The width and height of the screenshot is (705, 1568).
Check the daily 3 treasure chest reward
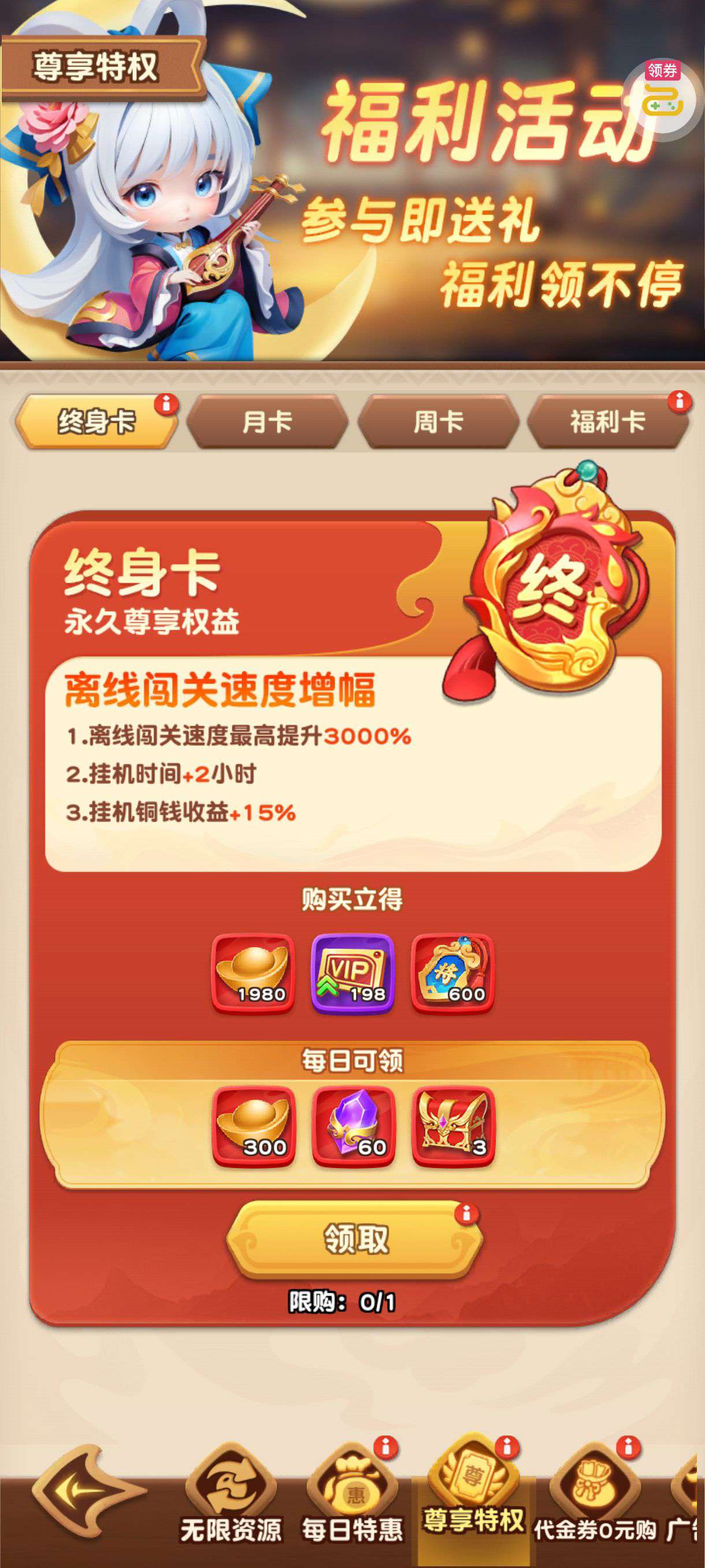pos(452,1126)
